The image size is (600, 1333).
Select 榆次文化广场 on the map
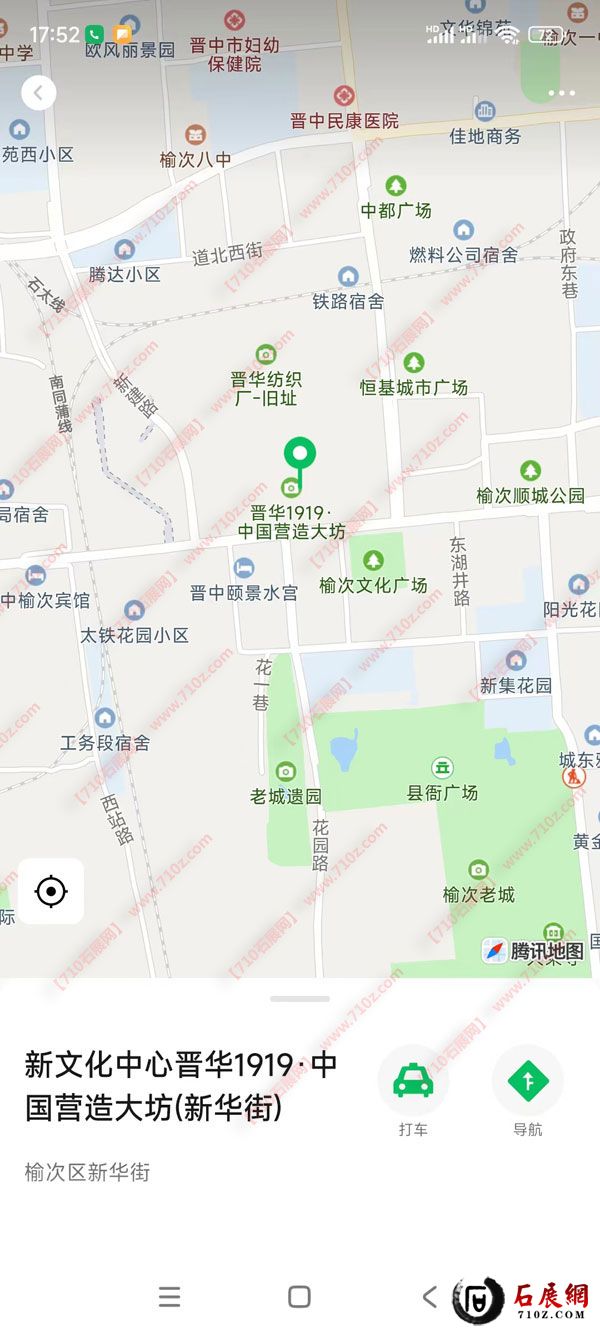point(373,561)
